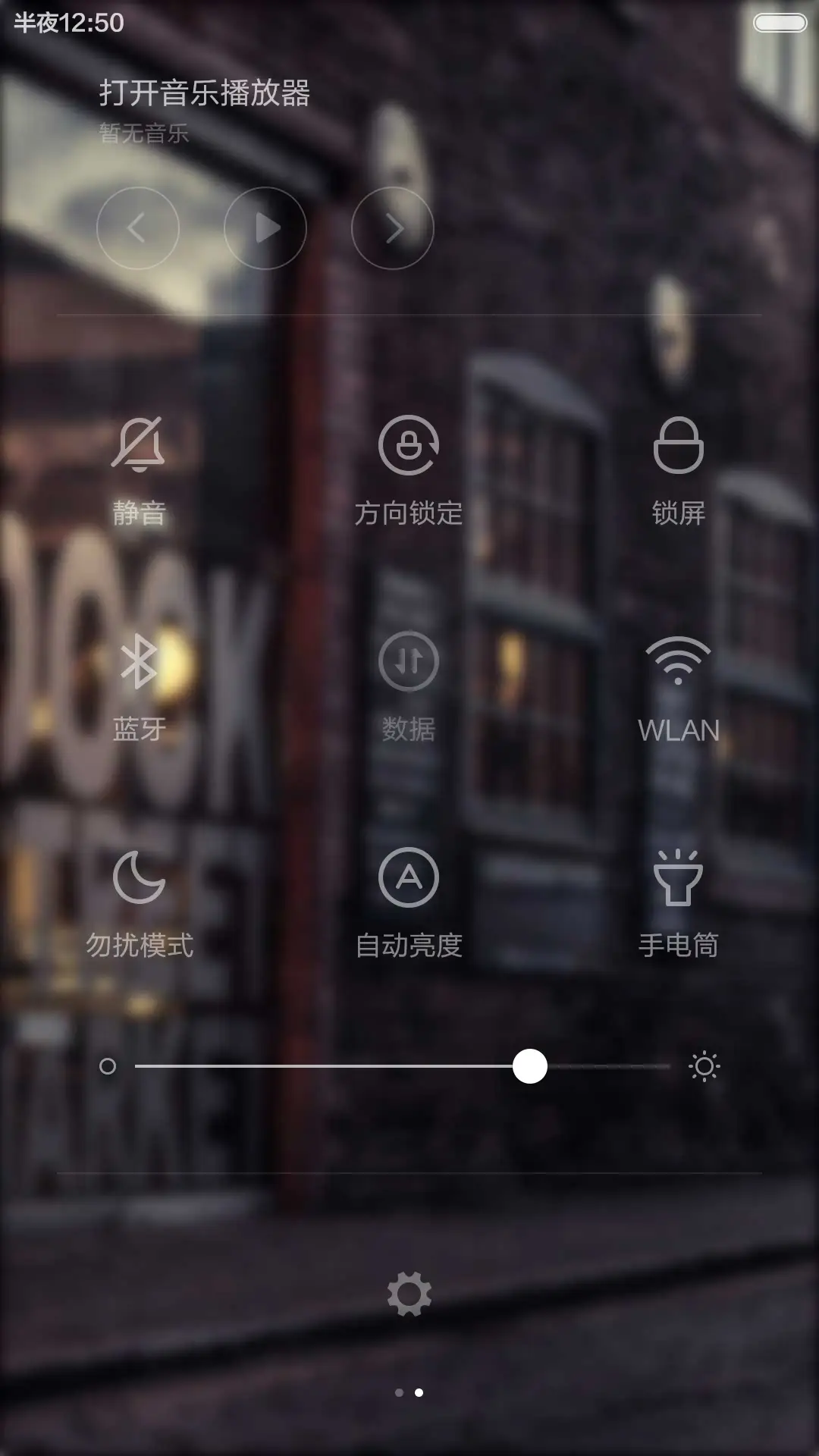Tap the next track arrow

pyautogui.click(x=392, y=227)
